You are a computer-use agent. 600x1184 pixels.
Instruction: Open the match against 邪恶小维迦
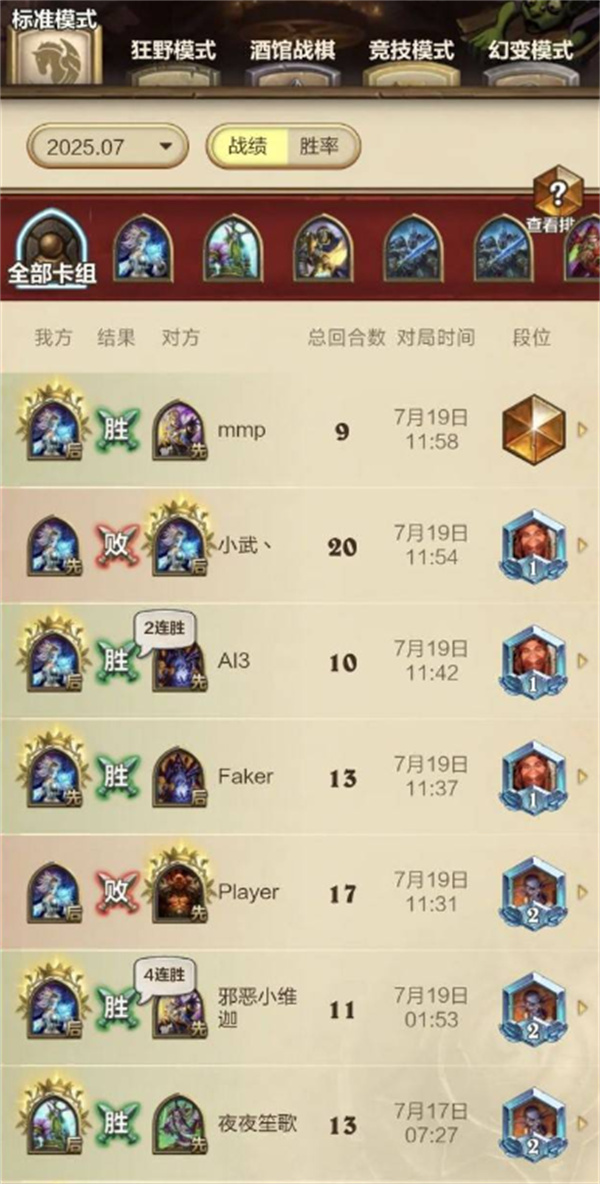pos(300,1008)
